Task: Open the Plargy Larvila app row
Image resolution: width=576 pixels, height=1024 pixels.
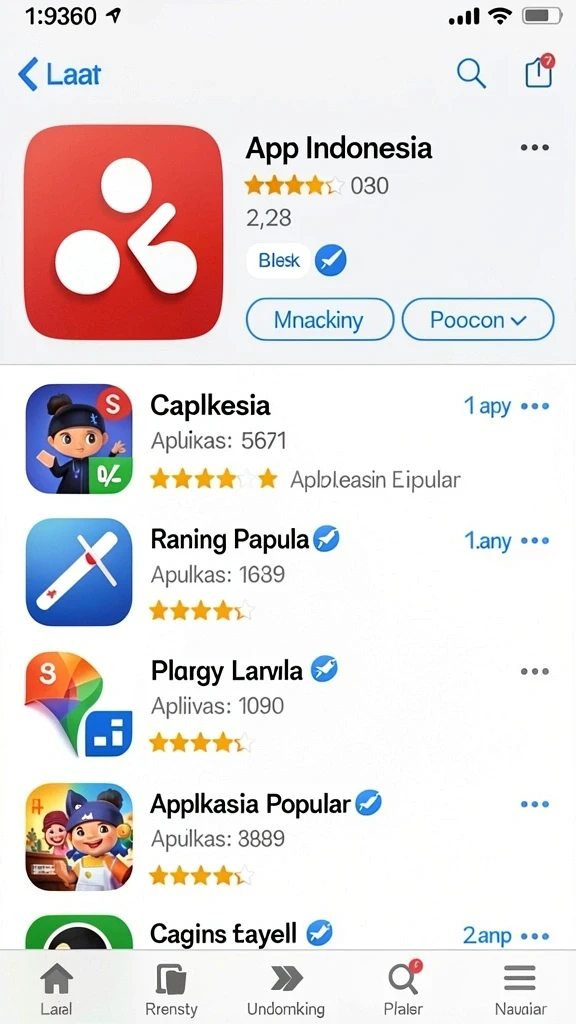Action: (288, 704)
